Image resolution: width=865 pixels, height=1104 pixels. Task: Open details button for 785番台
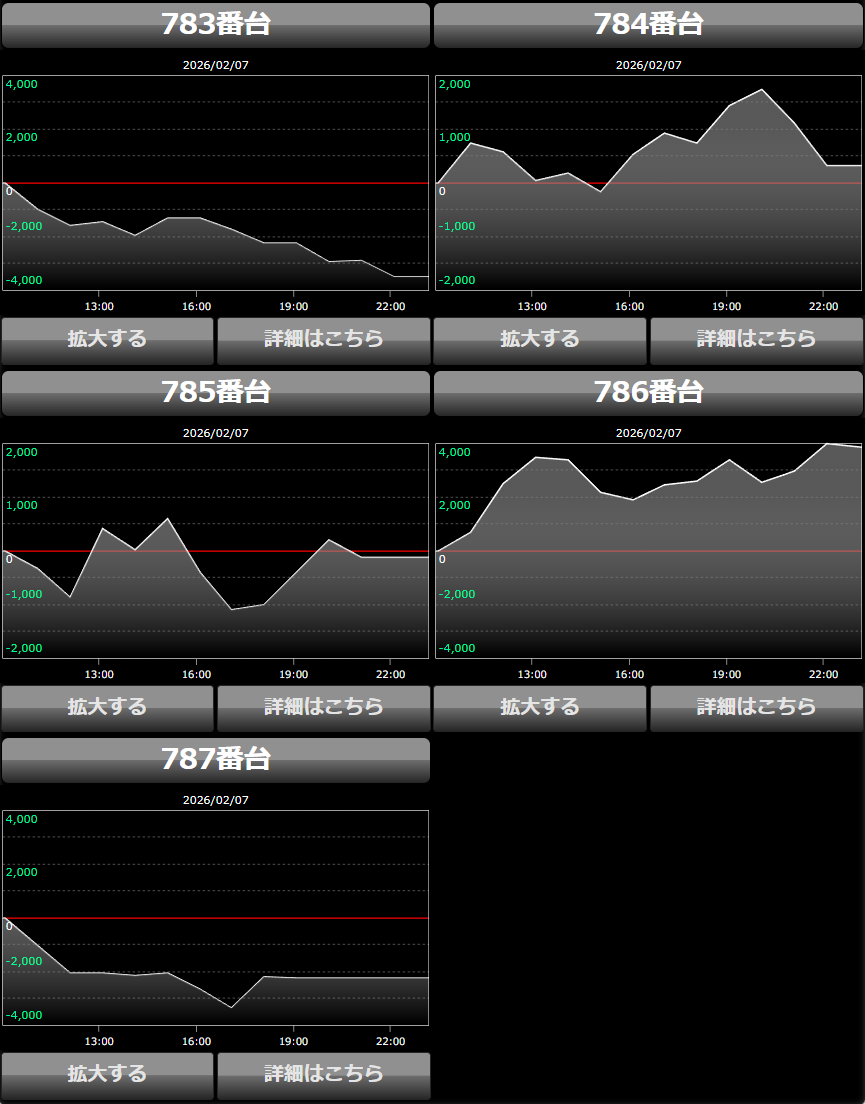[x=323, y=708]
